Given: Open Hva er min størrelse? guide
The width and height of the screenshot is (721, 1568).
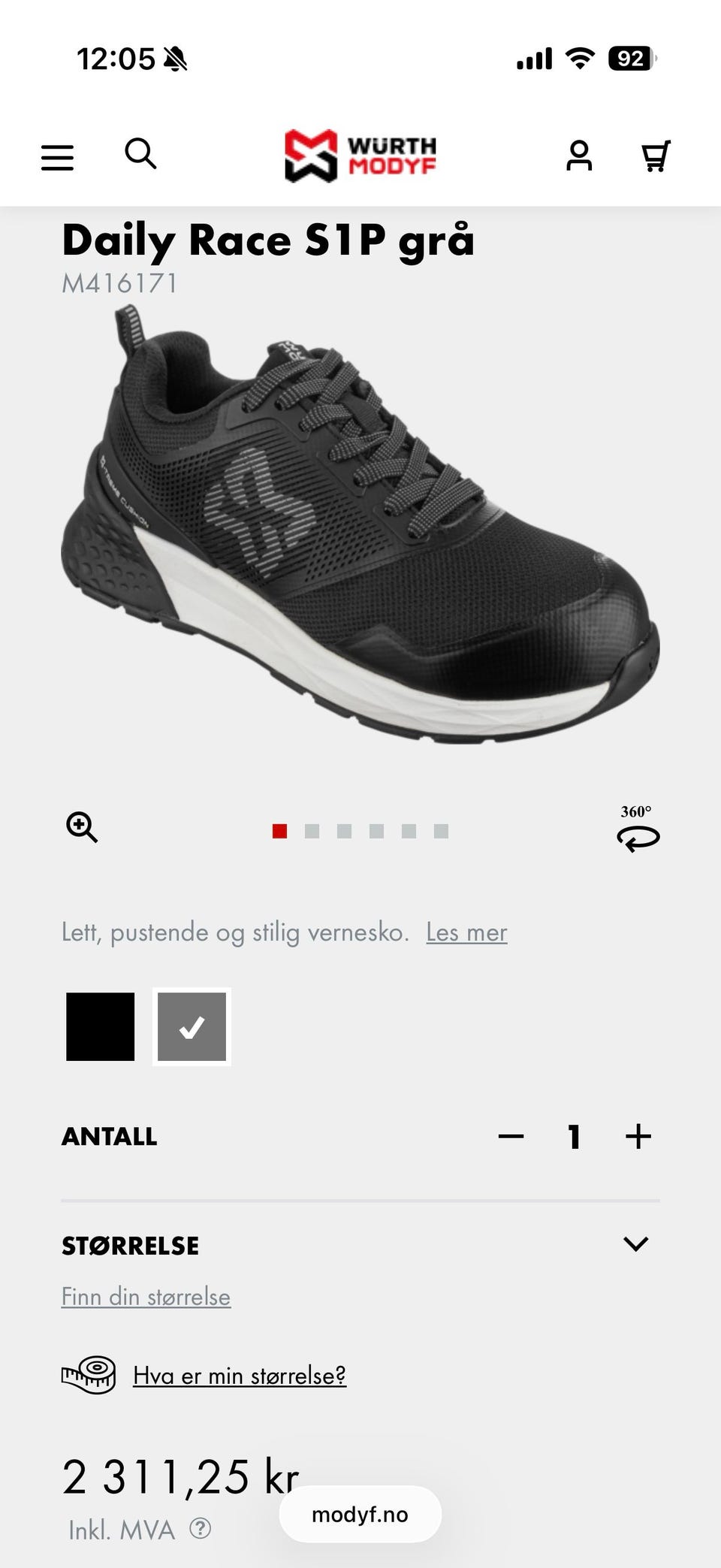Looking at the screenshot, I should [x=240, y=1376].
